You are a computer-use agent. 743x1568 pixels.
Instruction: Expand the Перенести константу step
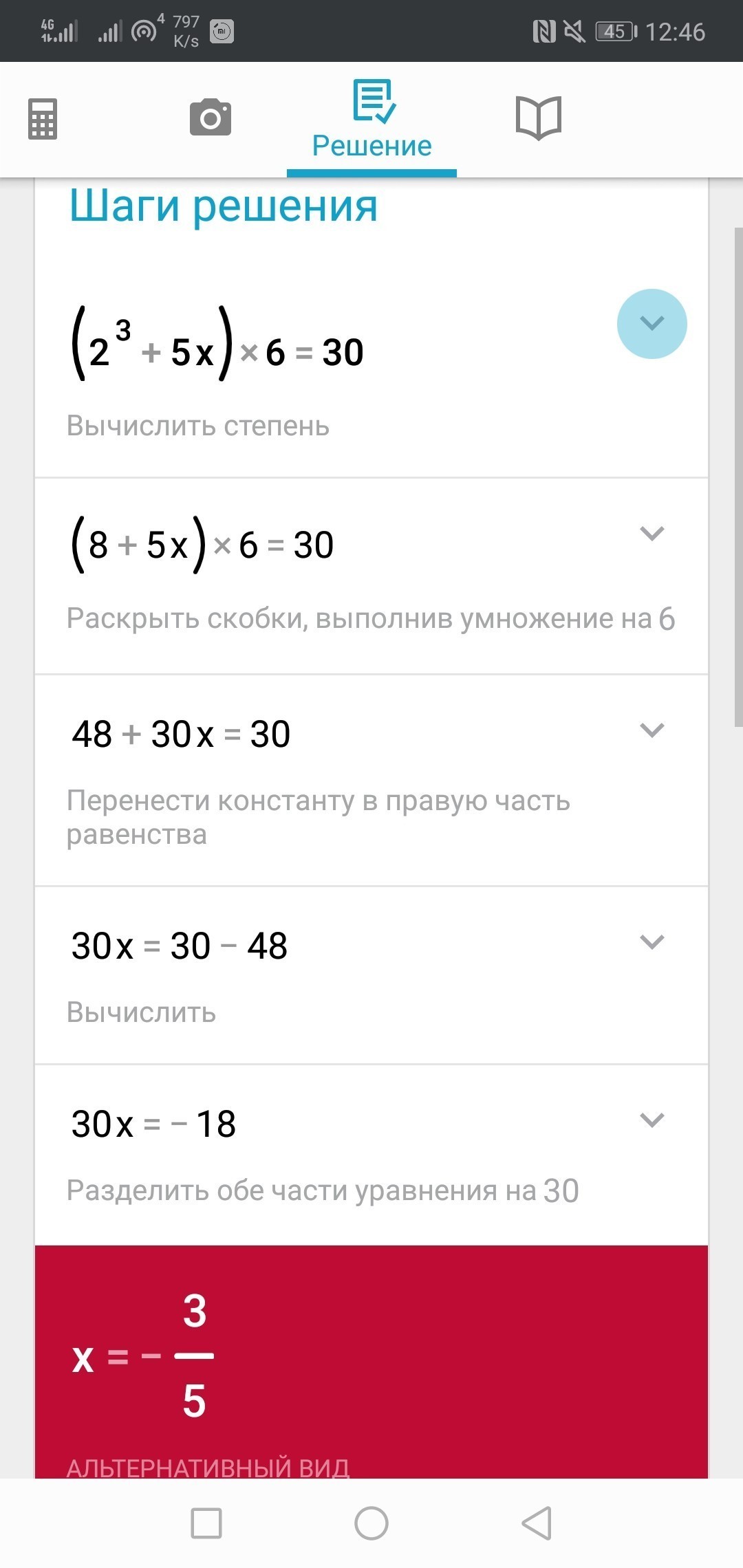[652, 730]
